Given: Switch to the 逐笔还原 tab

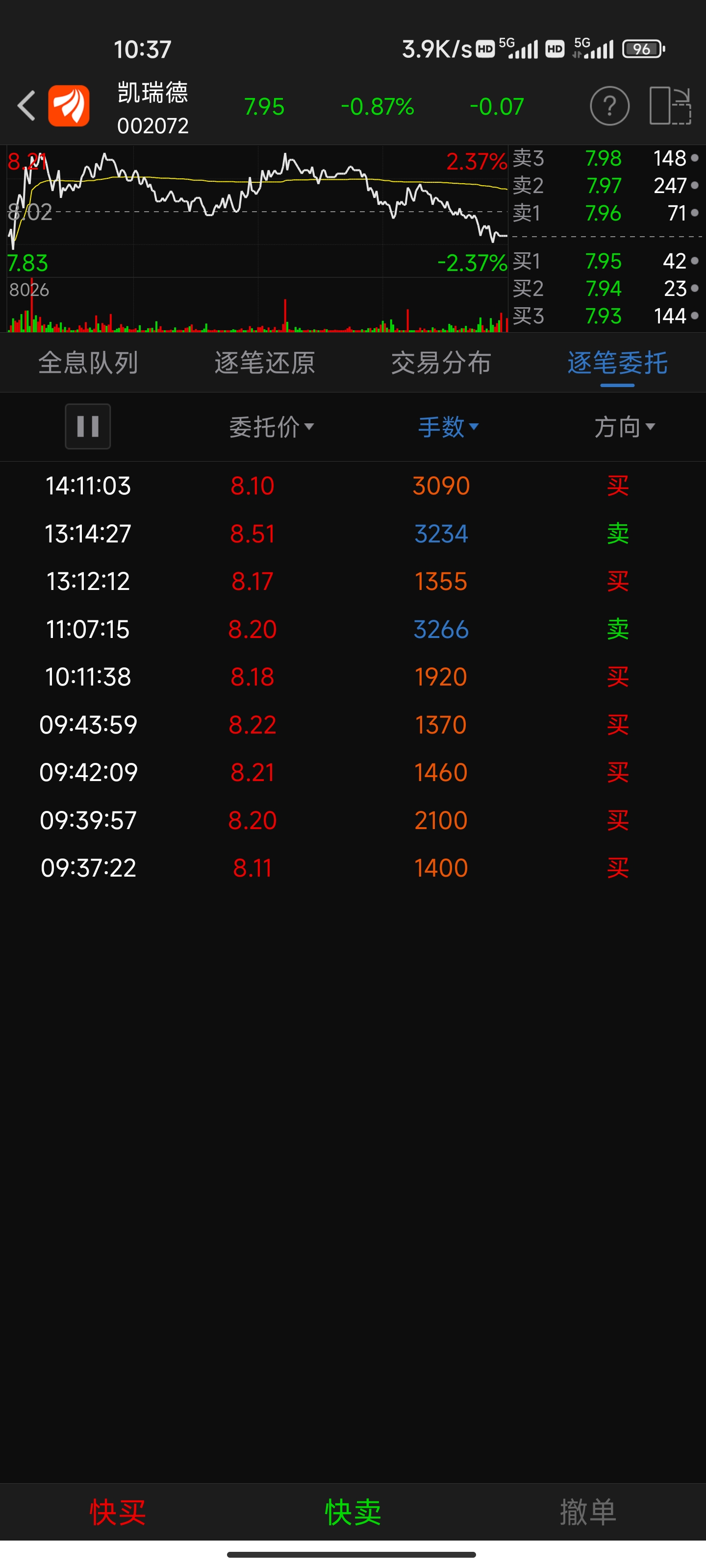Looking at the screenshot, I should pyautogui.click(x=264, y=363).
